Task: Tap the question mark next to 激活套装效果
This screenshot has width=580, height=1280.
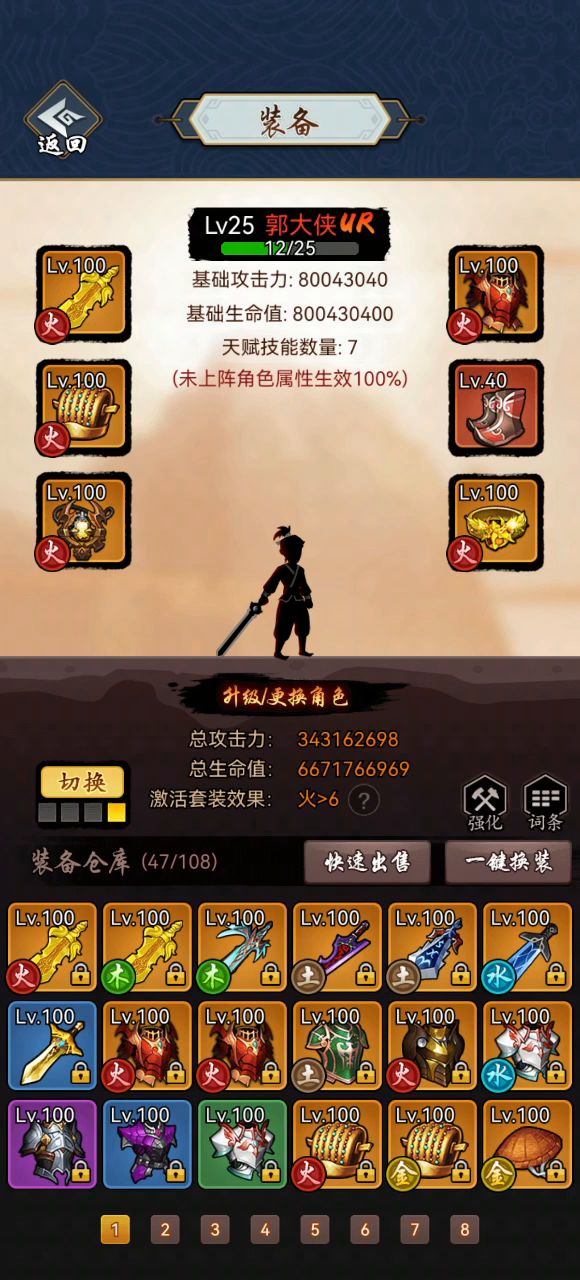Action: point(363,800)
